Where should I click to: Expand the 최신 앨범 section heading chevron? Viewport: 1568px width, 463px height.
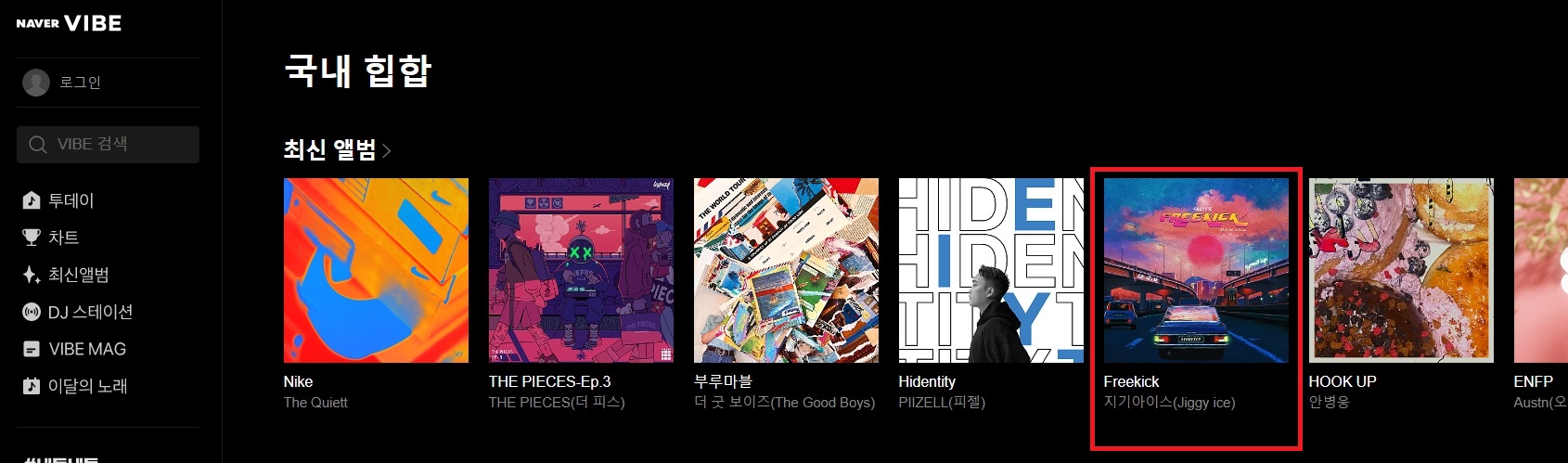coord(387,150)
